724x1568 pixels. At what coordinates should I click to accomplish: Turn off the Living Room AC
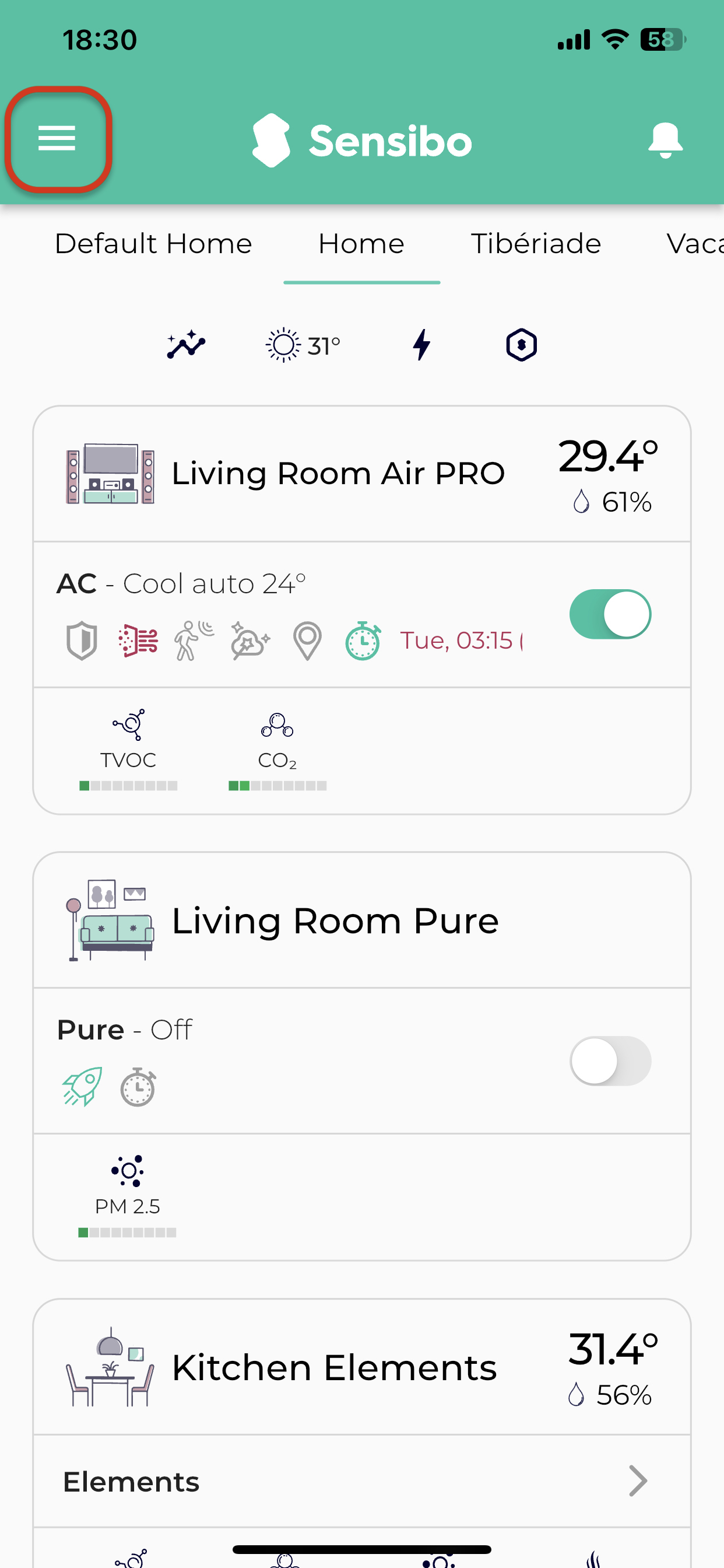click(x=610, y=614)
